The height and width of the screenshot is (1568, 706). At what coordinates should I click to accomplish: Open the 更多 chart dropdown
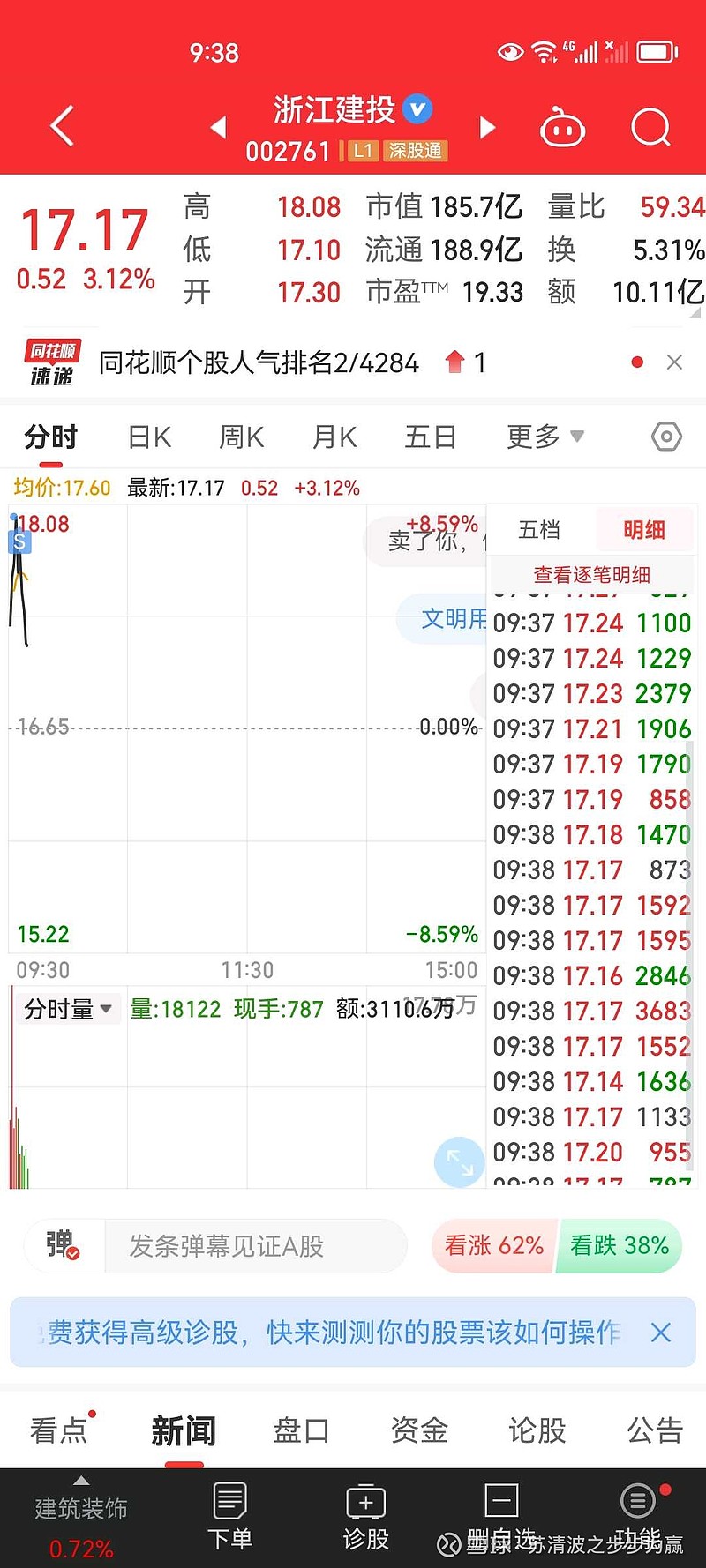[x=545, y=437]
